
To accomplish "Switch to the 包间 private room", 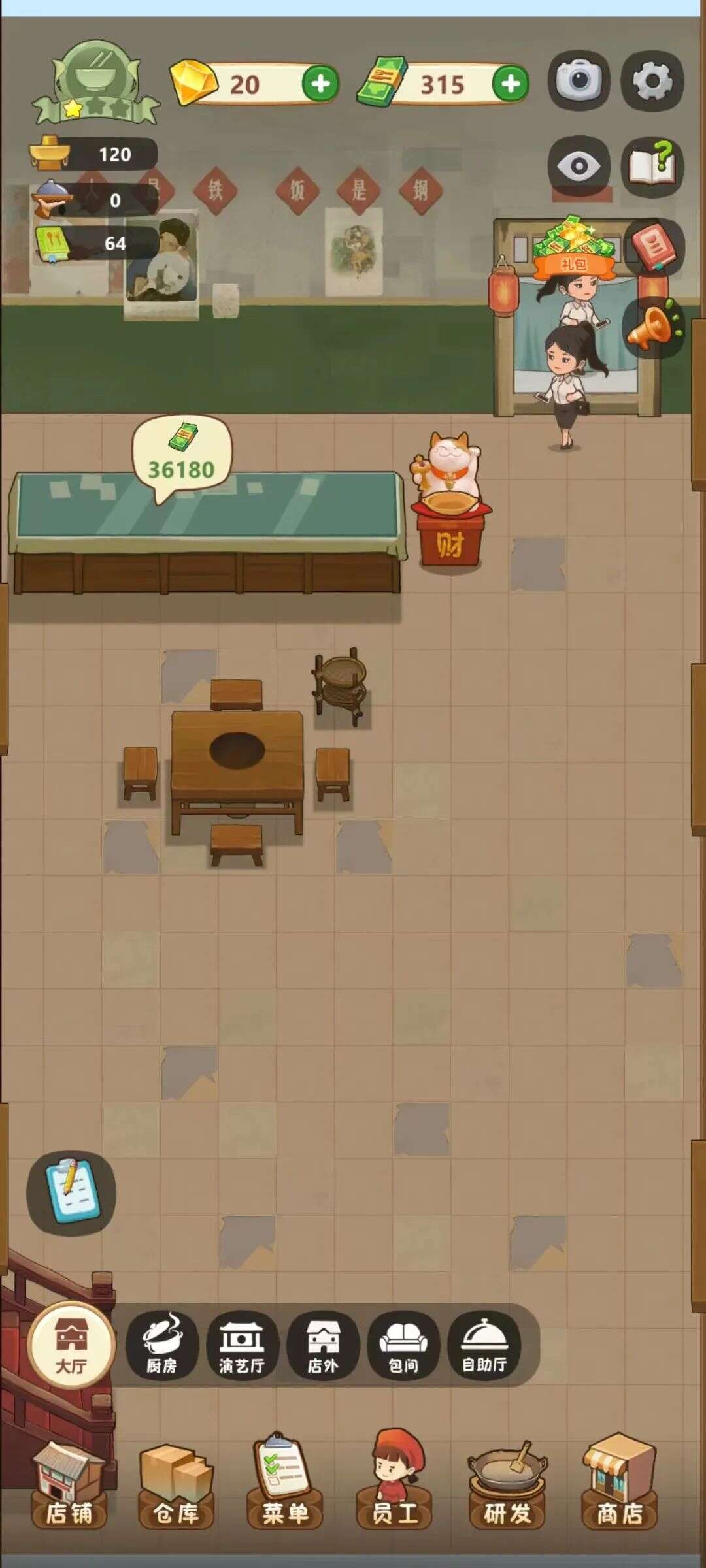I will 403,1346.
